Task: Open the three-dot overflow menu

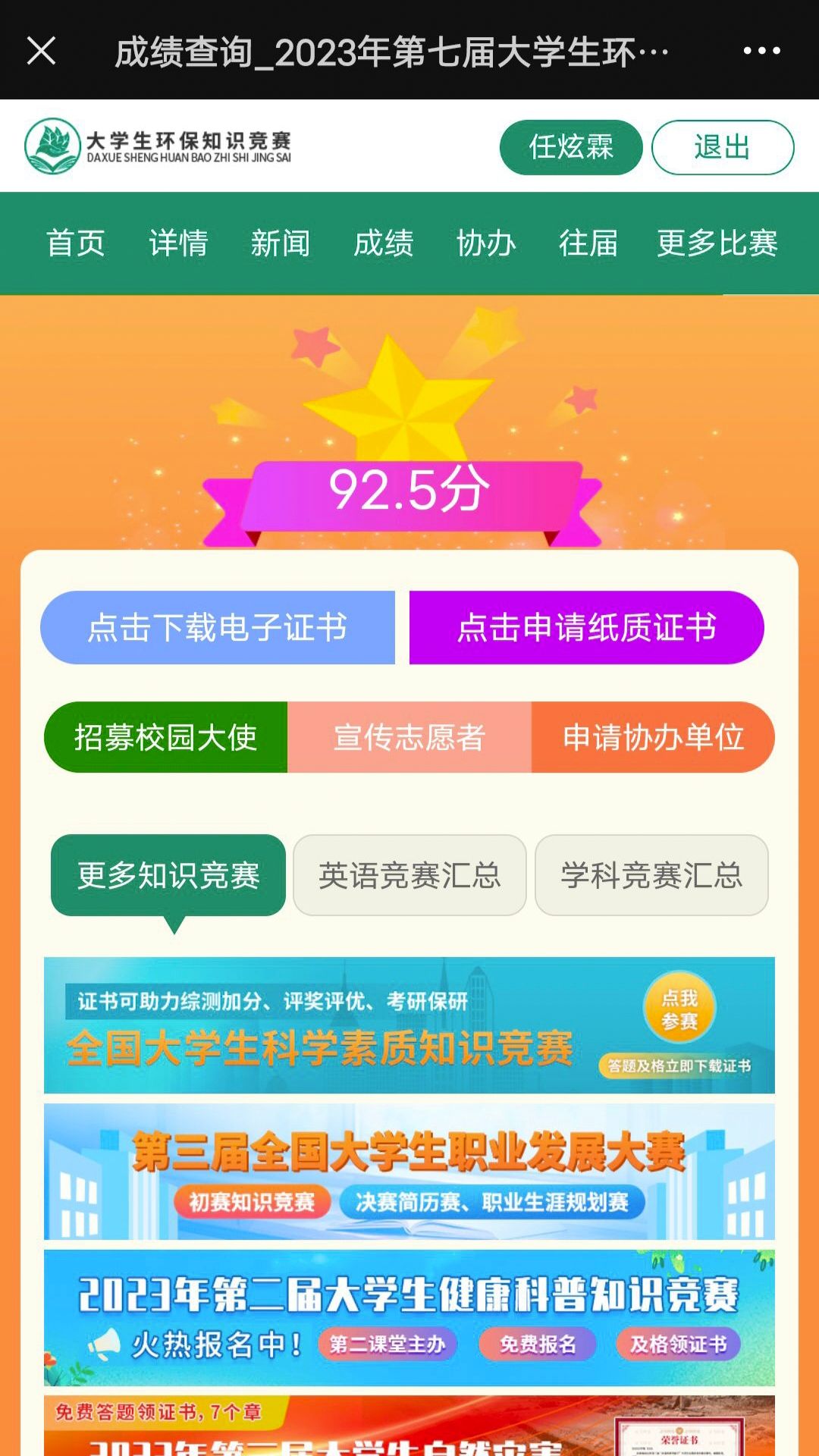Action: click(x=761, y=51)
